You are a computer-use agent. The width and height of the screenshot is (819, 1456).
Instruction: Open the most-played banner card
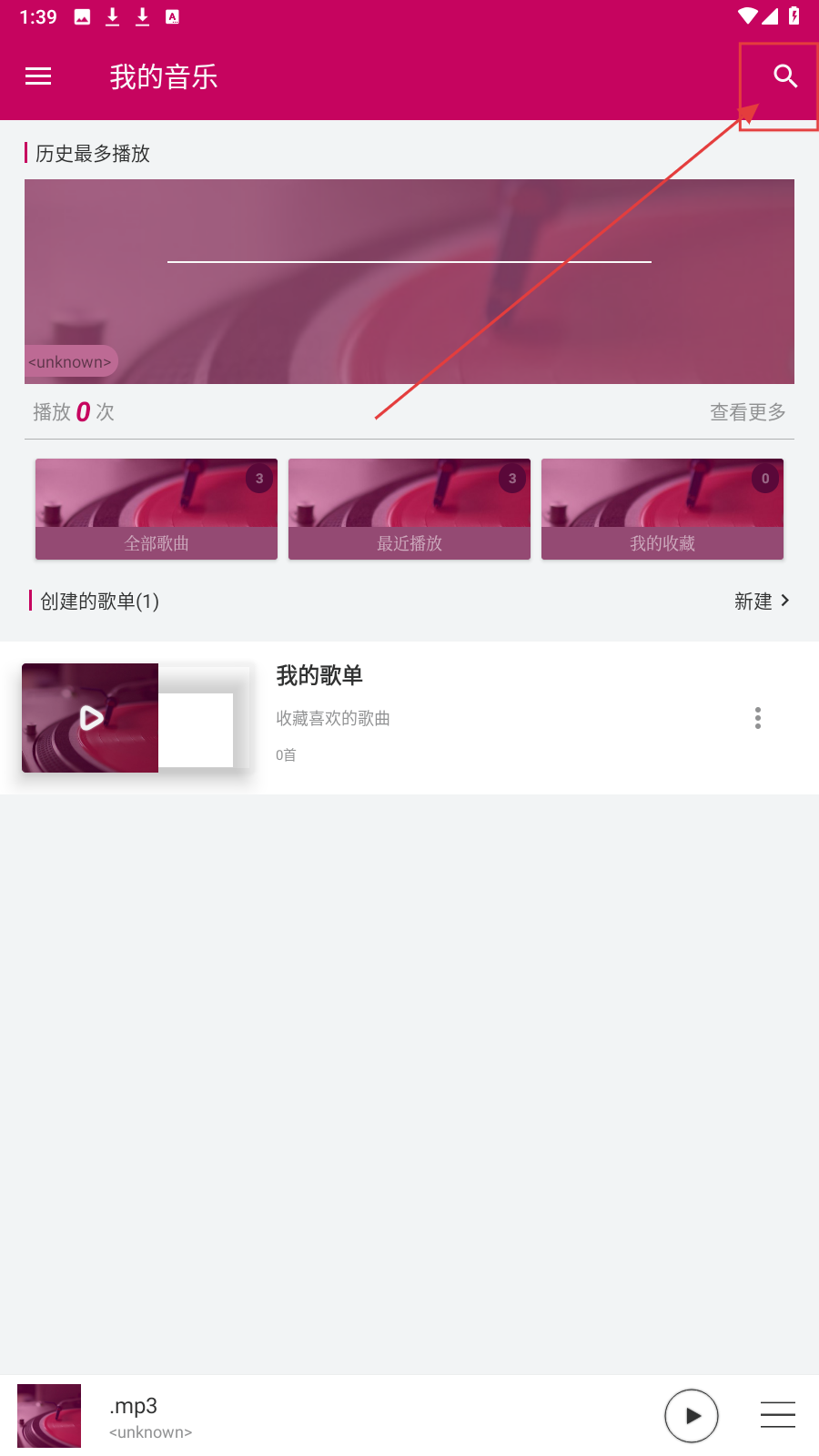pos(409,281)
